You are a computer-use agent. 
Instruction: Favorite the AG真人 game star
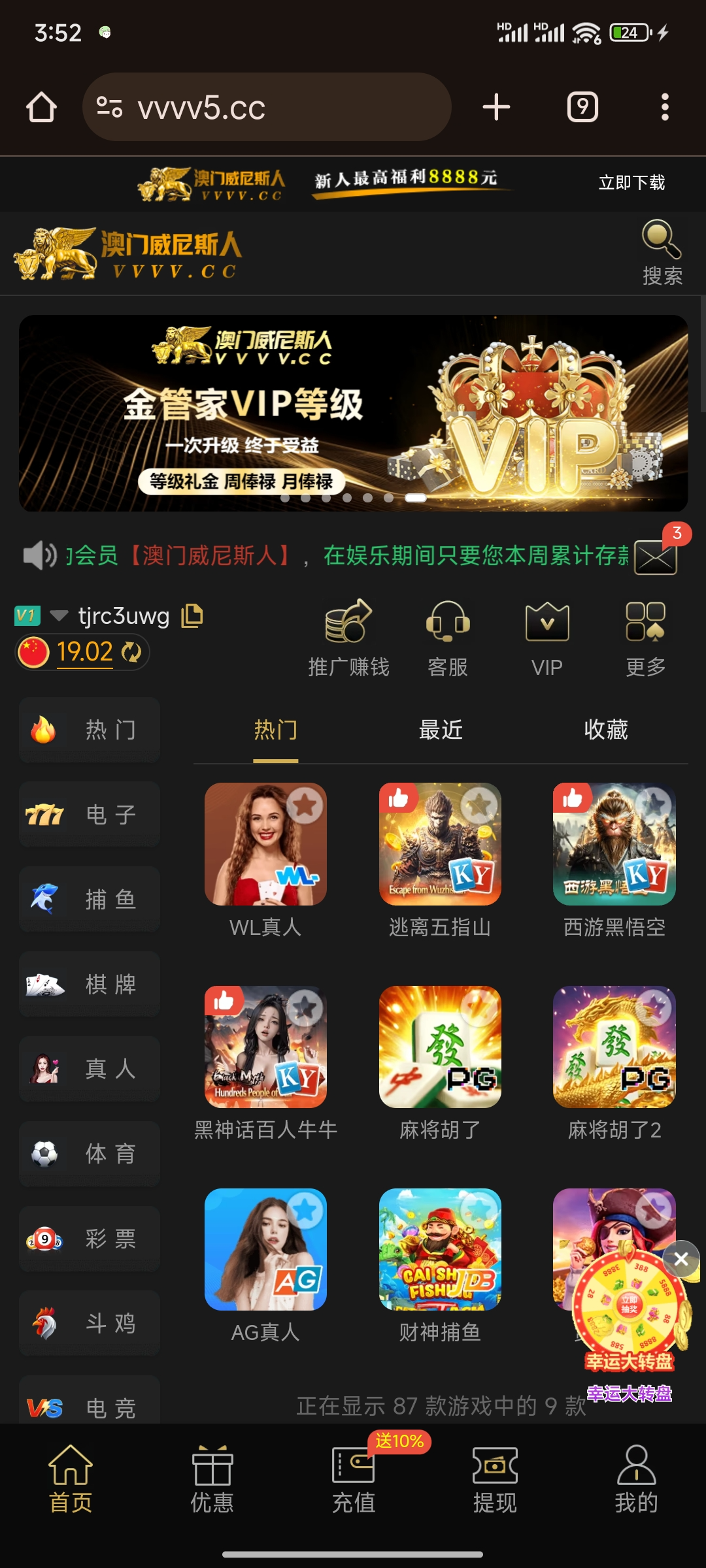305,1211
